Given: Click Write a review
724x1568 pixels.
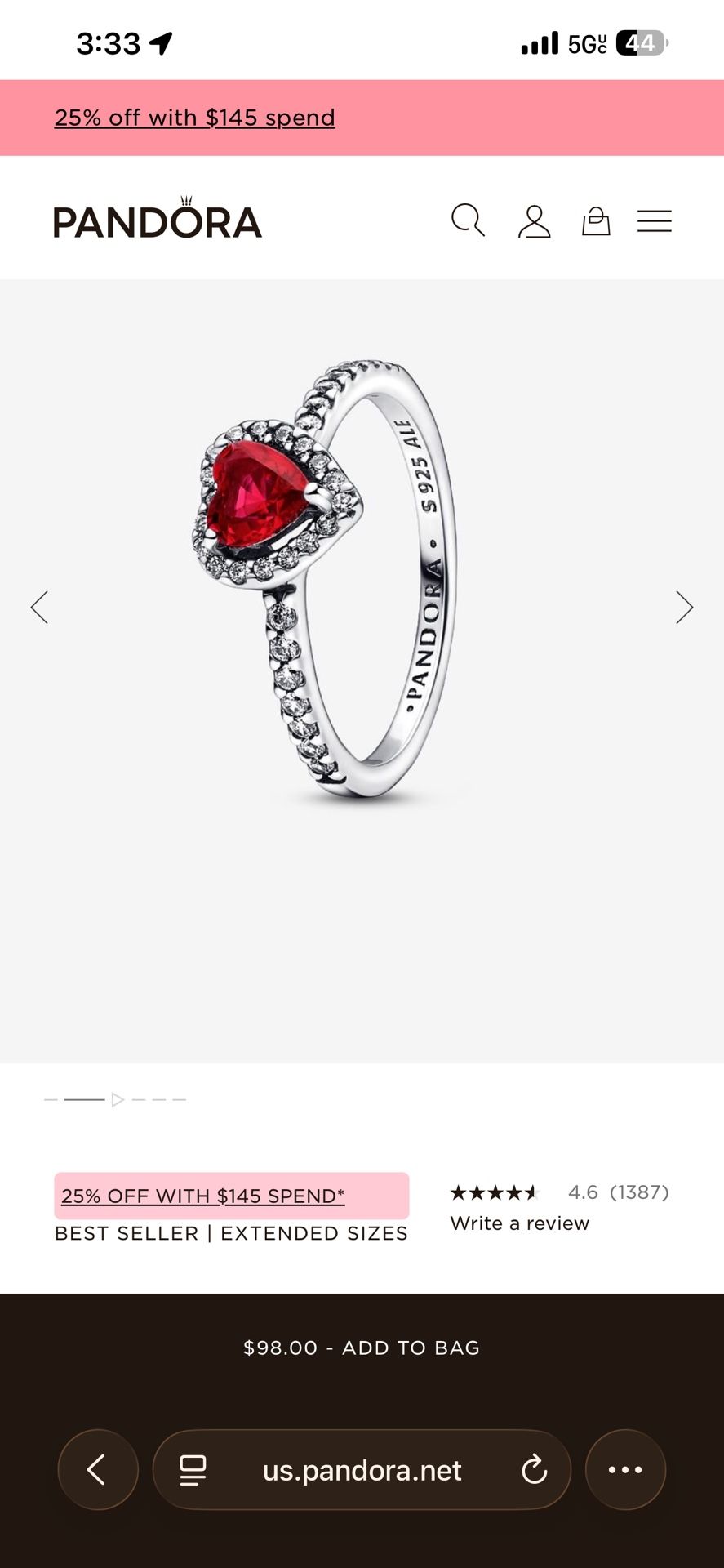Looking at the screenshot, I should [519, 1223].
